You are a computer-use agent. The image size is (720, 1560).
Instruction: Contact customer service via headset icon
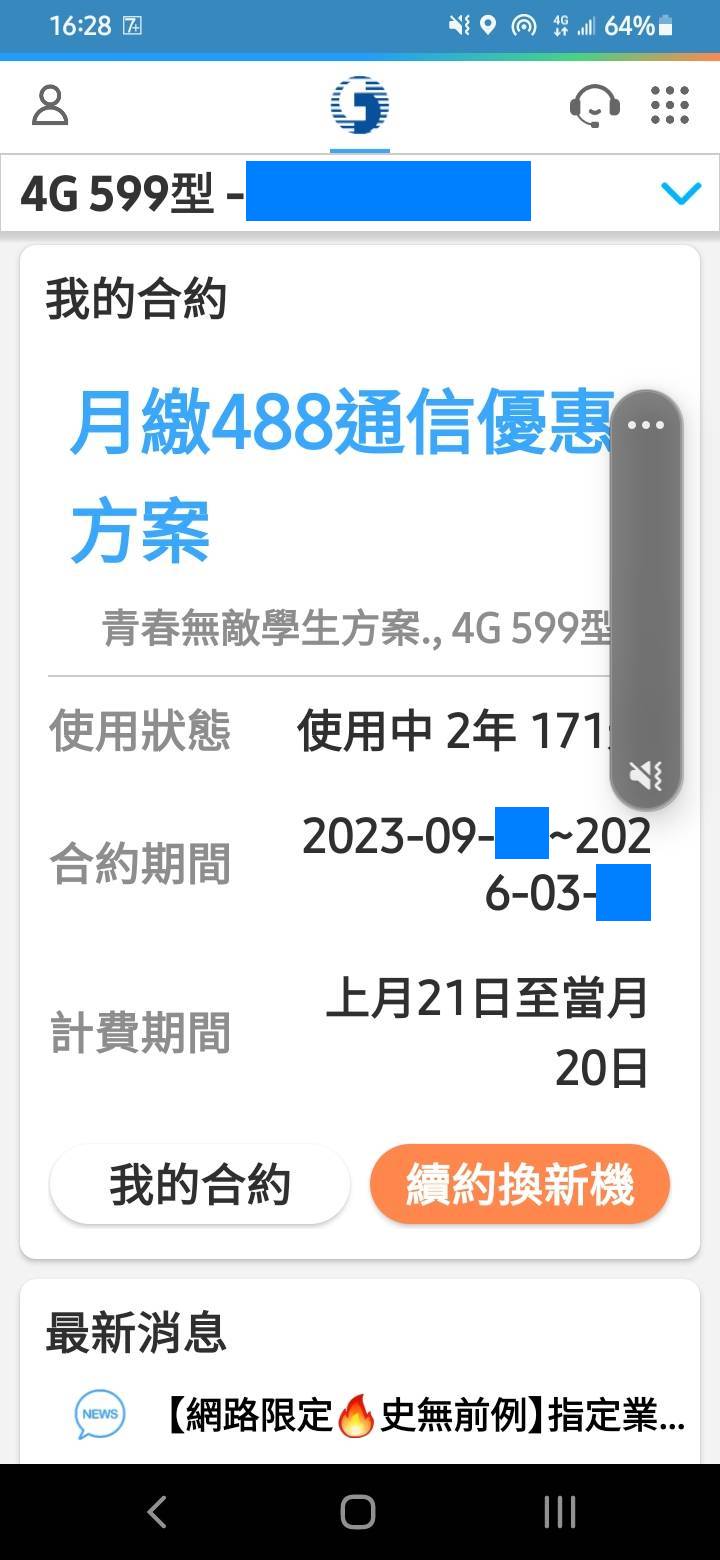click(x=594, y=105)
